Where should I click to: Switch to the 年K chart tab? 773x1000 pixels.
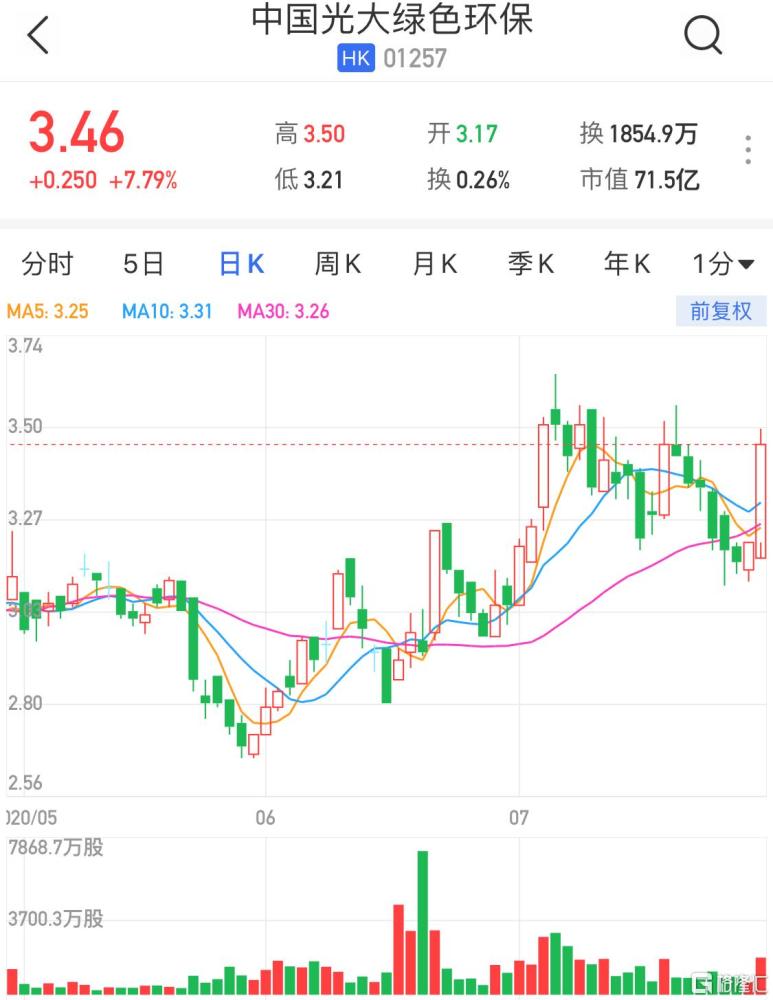627,264
